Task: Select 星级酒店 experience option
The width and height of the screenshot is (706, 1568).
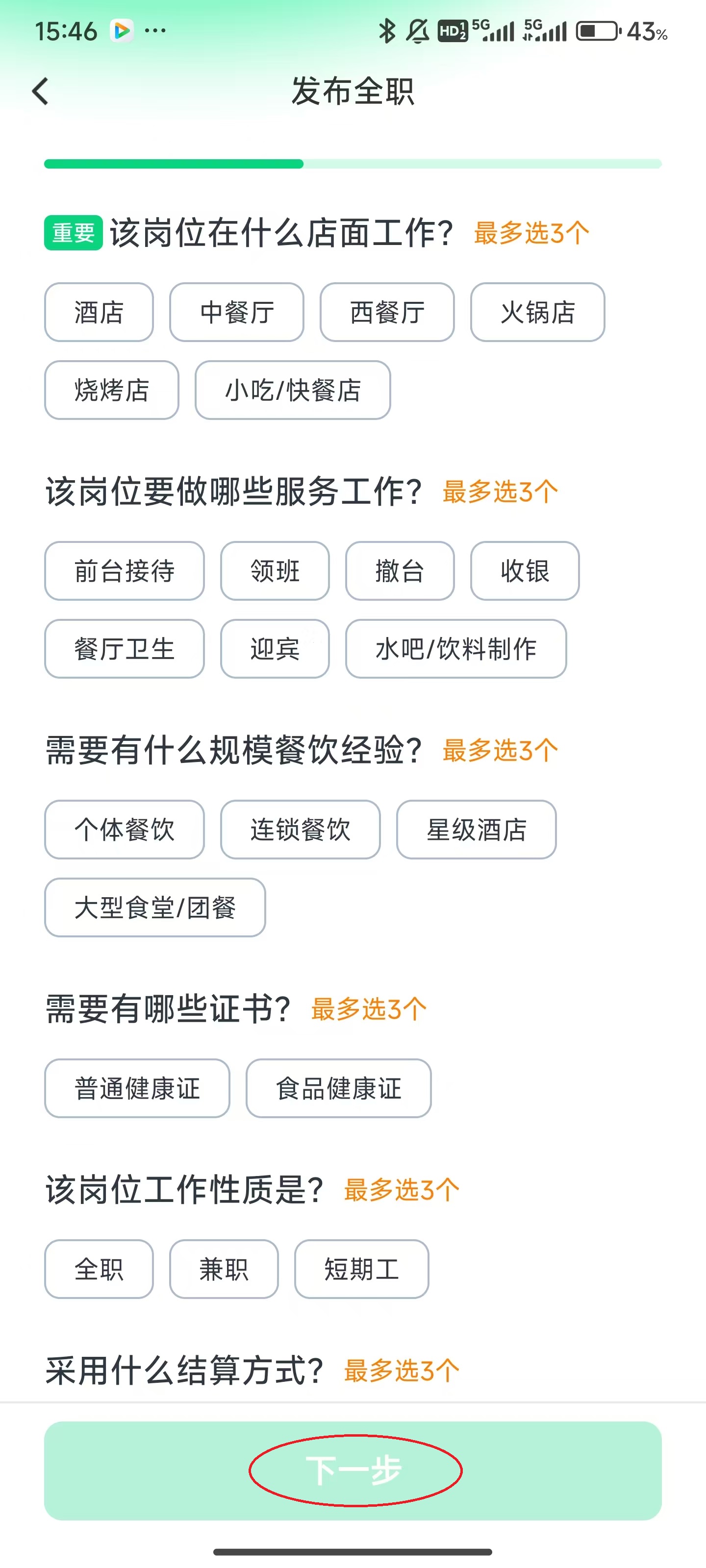Action: pos(476,830)
